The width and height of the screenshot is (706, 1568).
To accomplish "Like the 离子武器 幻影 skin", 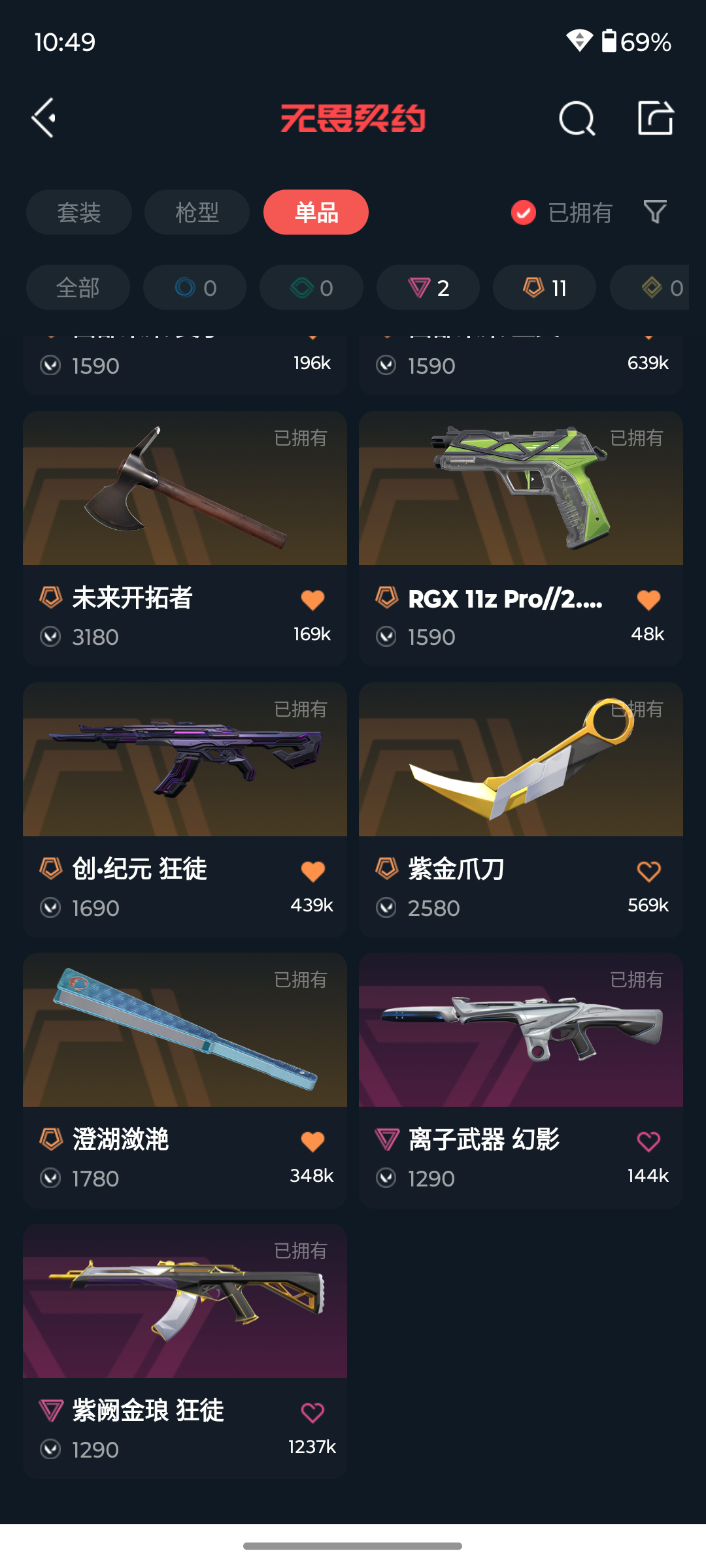I will coord(648,1141).
